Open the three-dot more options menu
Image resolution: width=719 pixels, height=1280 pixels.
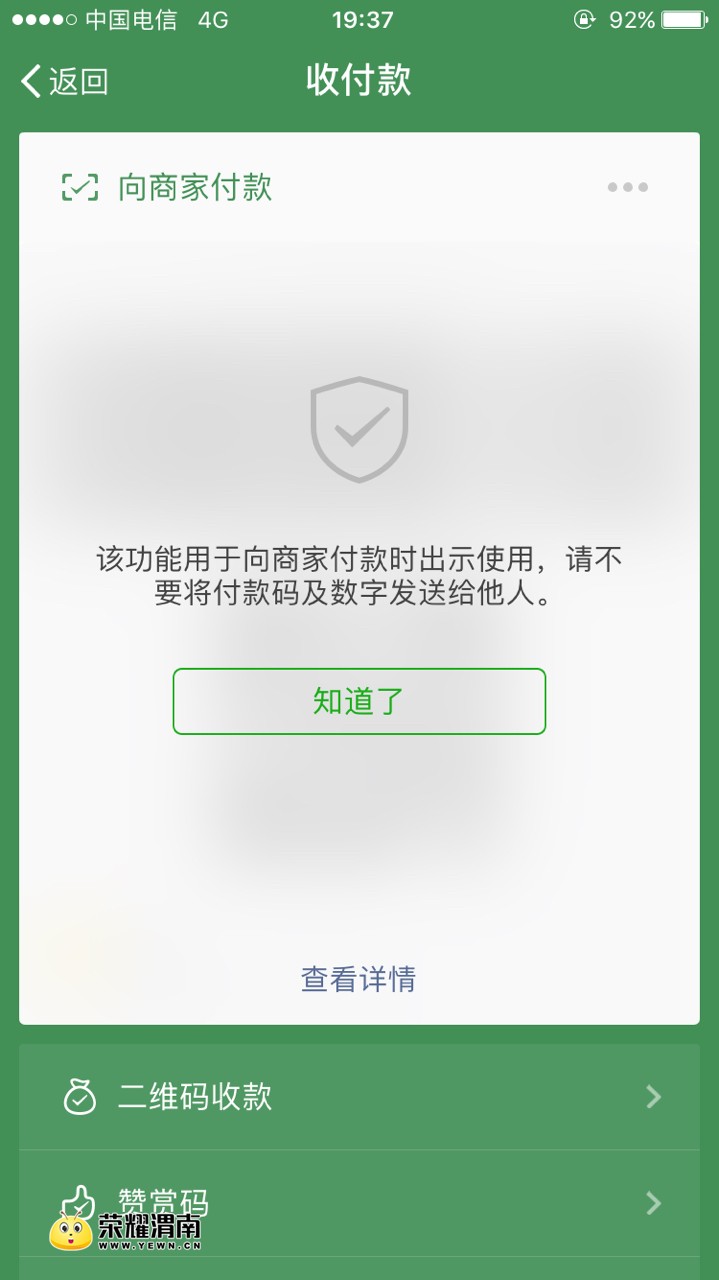pos(627,187)
